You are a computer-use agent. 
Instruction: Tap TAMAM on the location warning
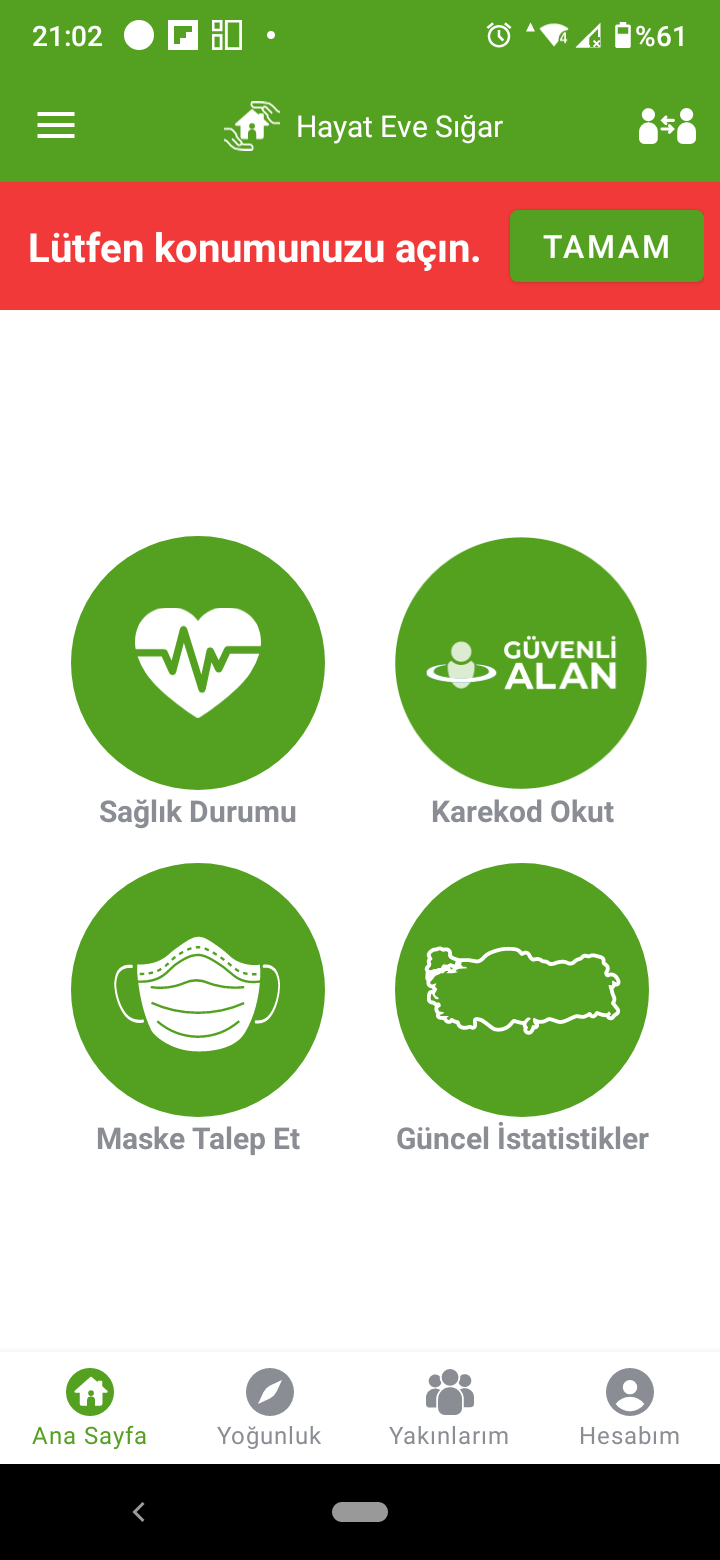607,246
